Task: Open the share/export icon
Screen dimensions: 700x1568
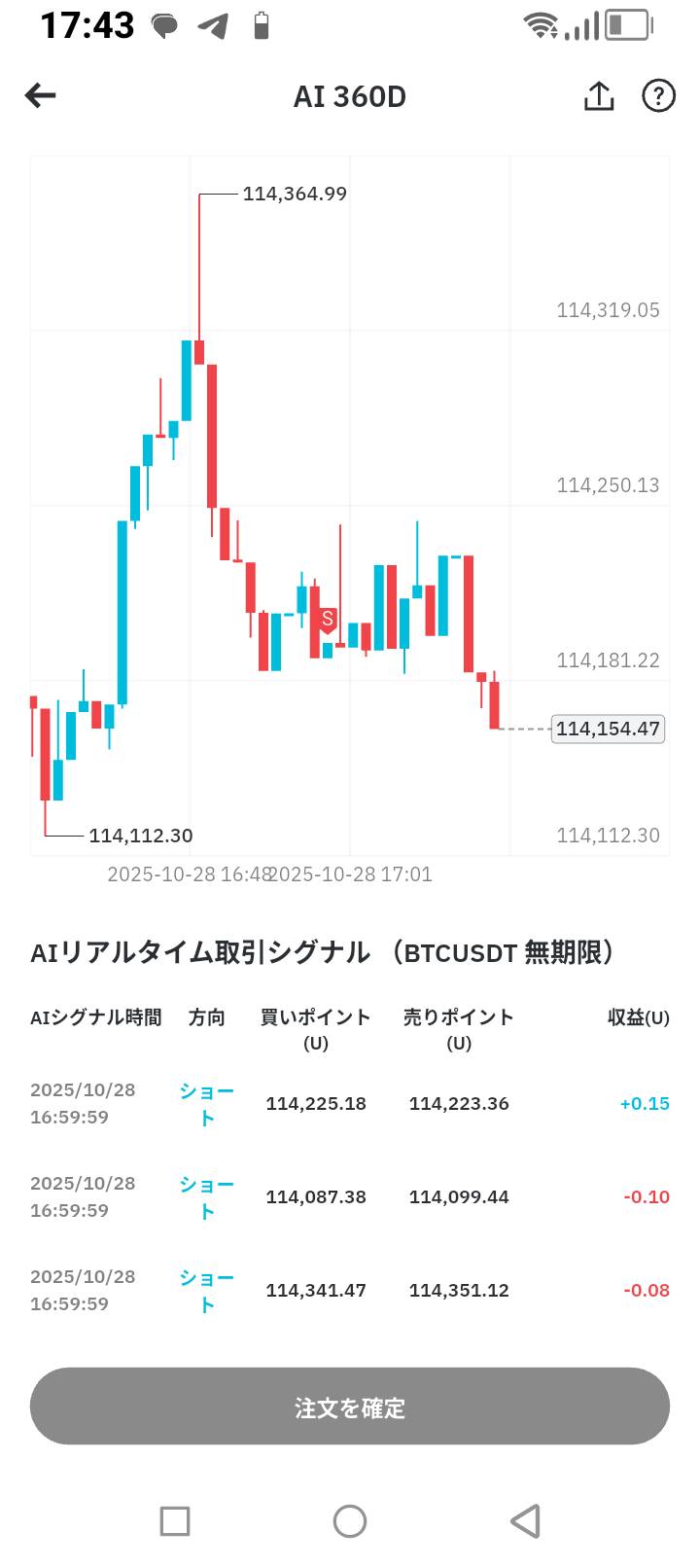Action: (599, 95)
